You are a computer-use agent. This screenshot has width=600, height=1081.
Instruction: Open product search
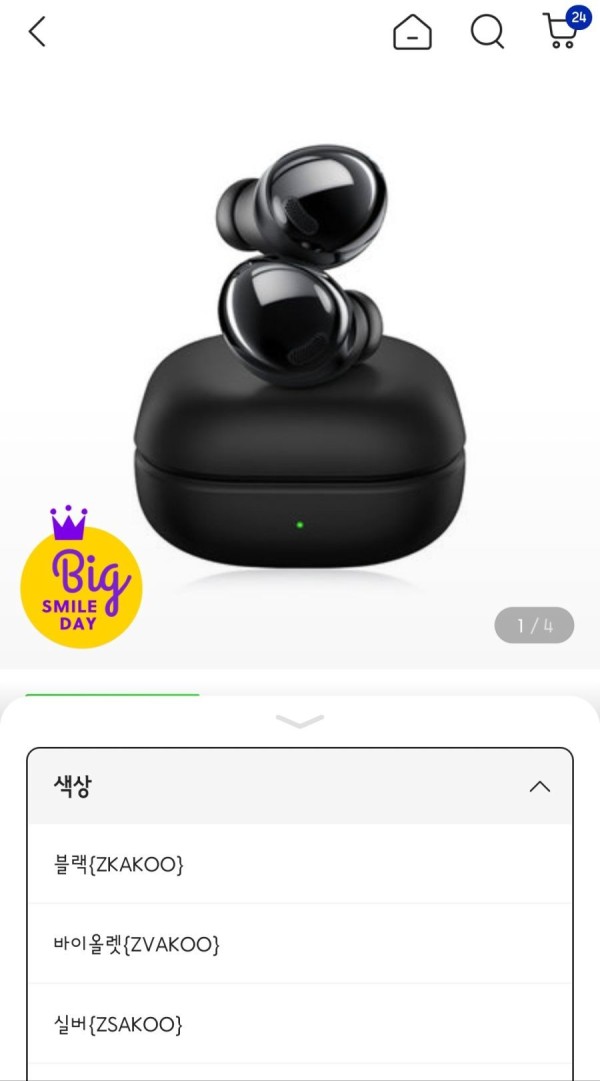coord(487,33)
